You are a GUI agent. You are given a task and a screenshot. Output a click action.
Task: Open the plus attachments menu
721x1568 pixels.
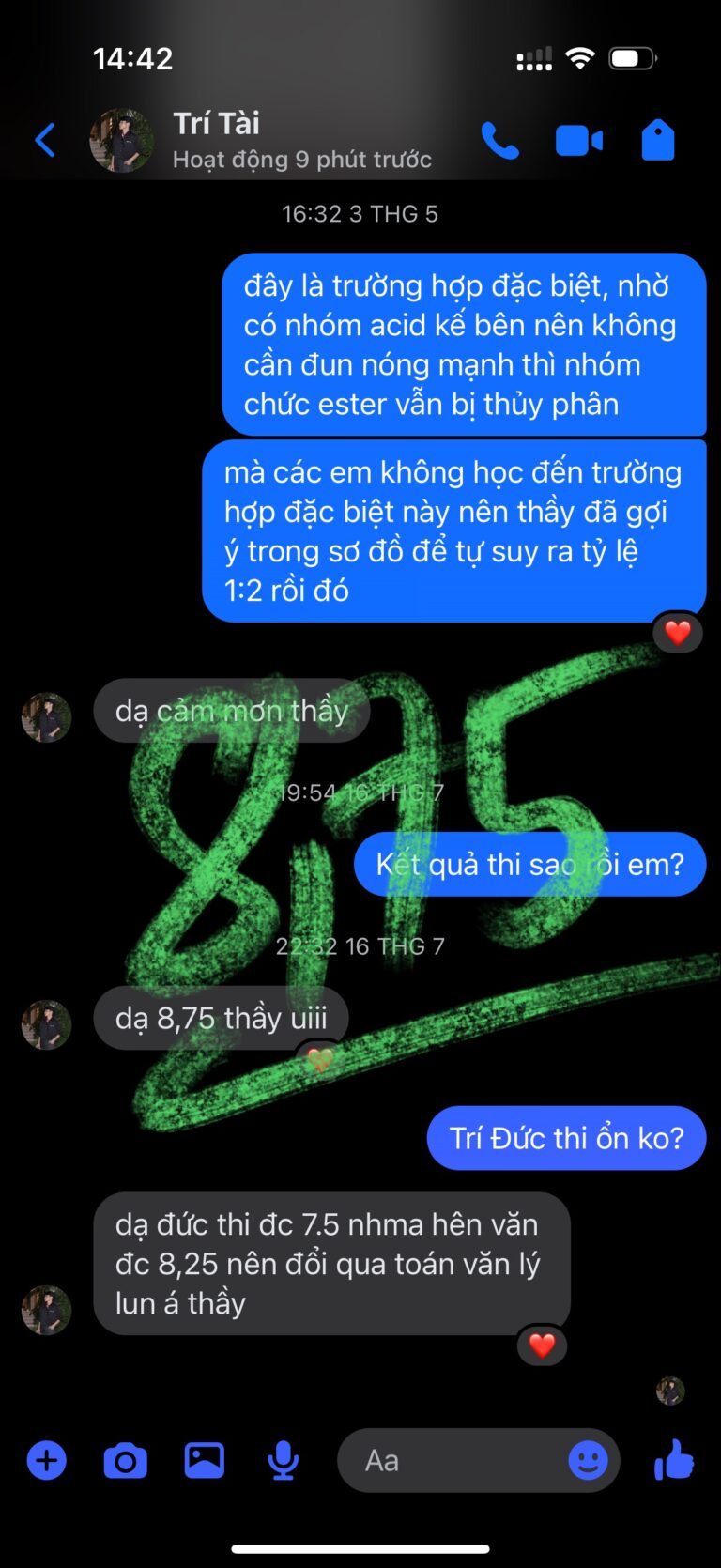pos(46,1461)
